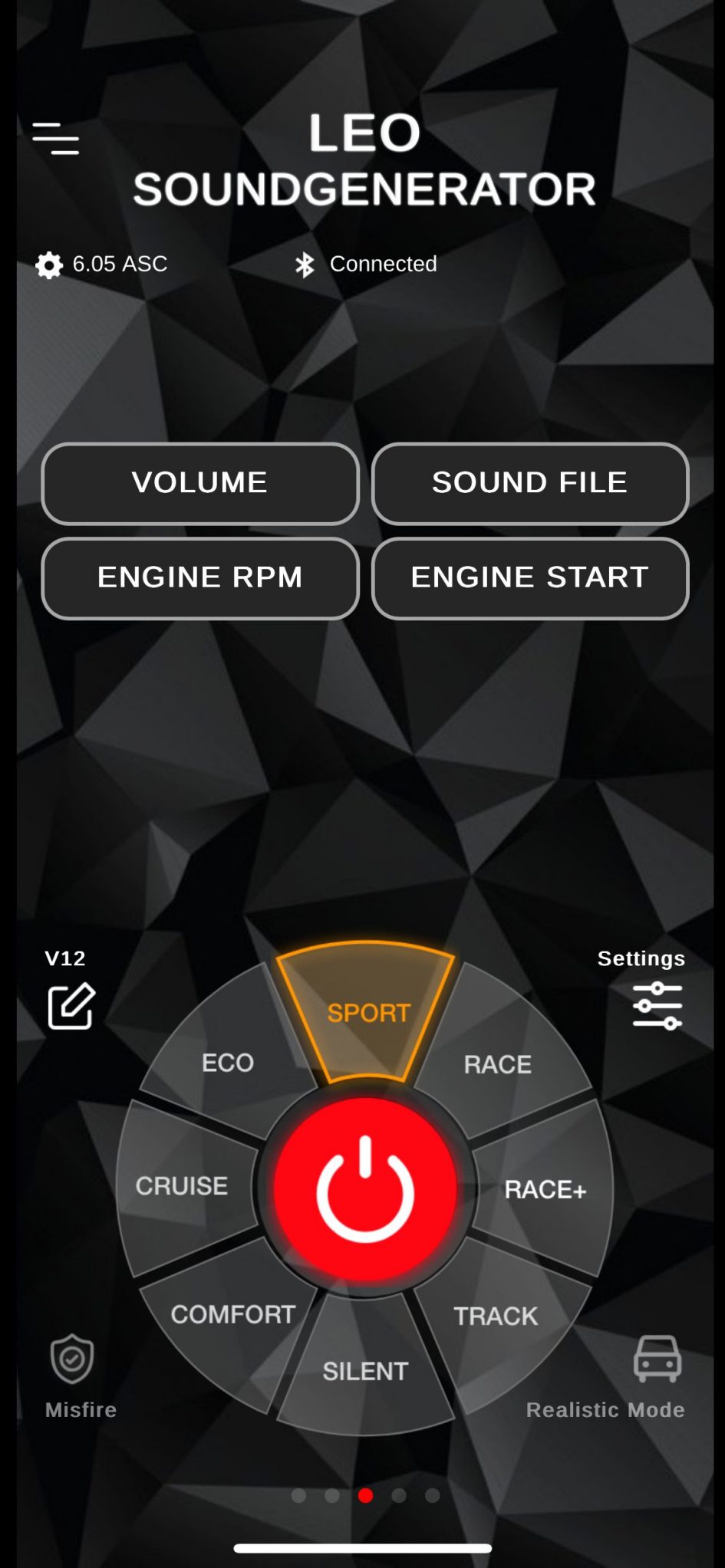Edit the V12 sound profile
Viewport: 725px width, 1568px height.
(71, 1005)
